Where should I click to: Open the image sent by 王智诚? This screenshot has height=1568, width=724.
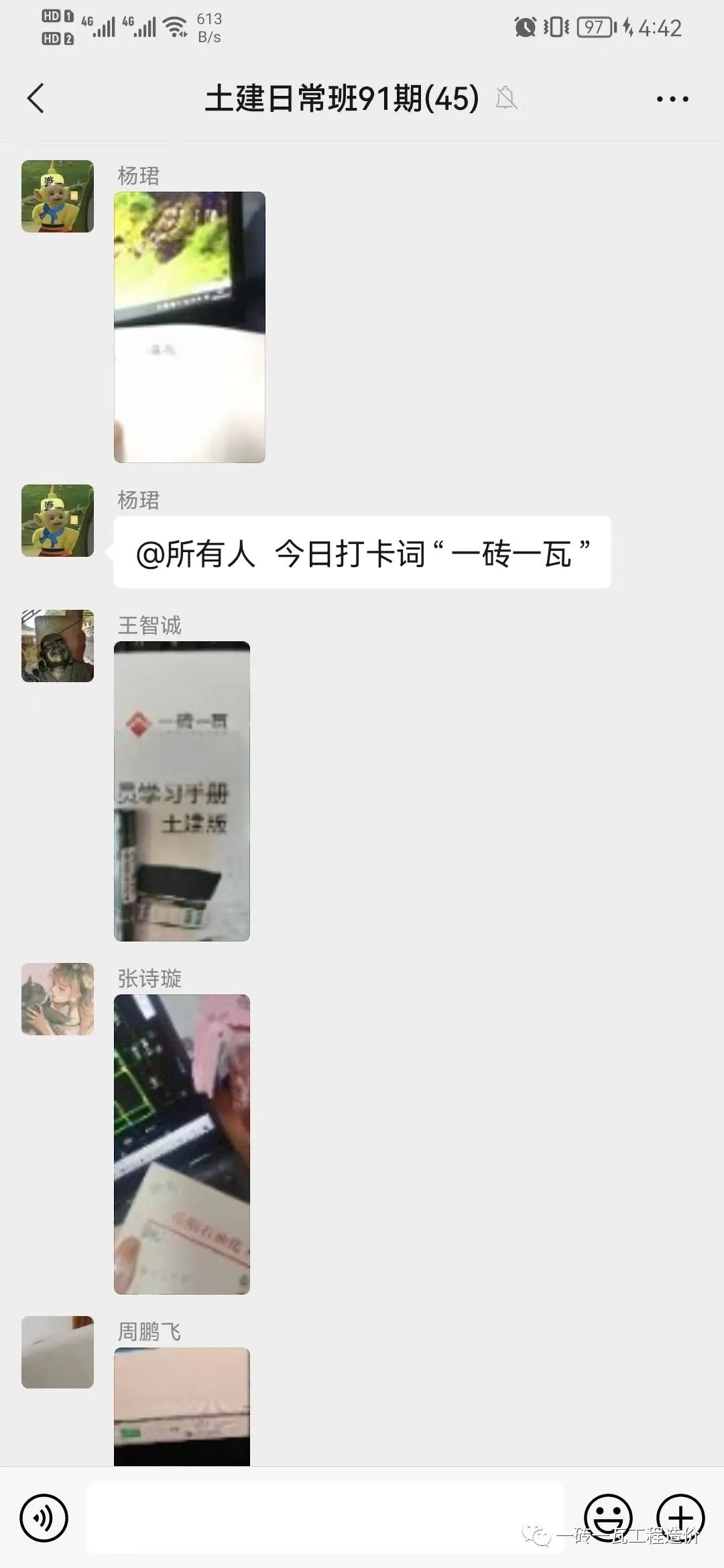(182, 791)
